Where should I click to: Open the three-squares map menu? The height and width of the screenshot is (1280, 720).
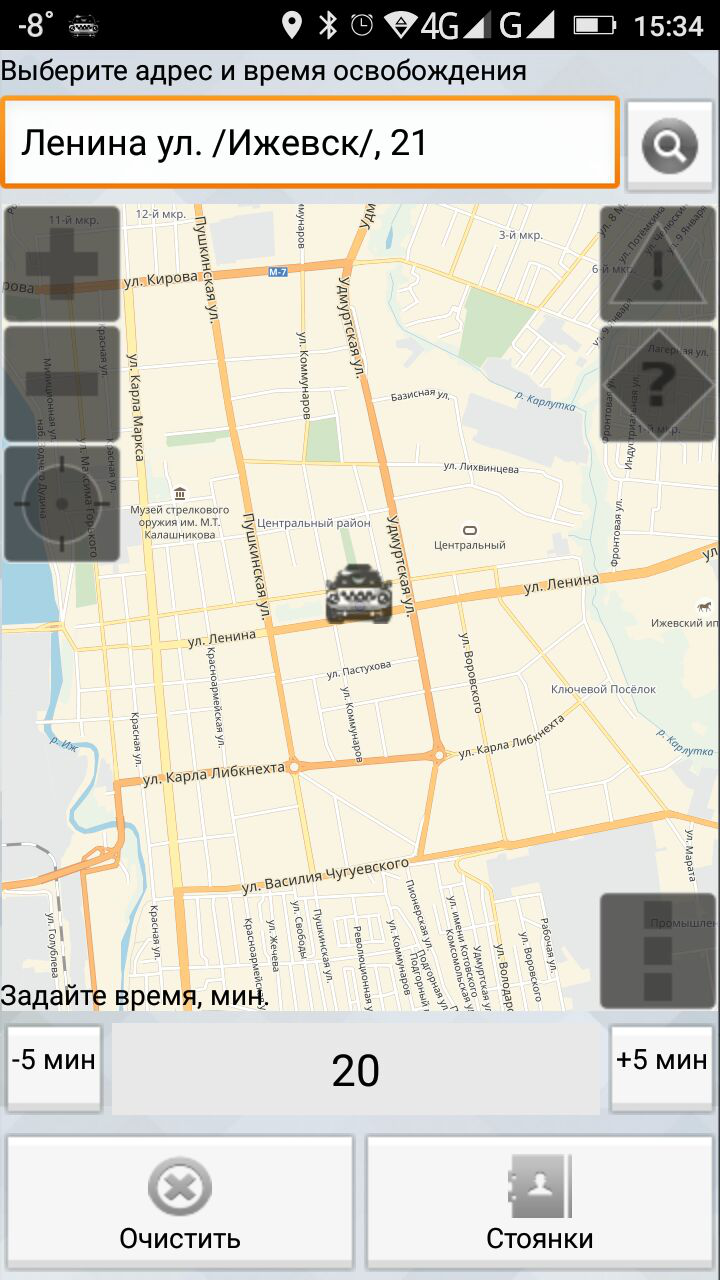(657, 951)
